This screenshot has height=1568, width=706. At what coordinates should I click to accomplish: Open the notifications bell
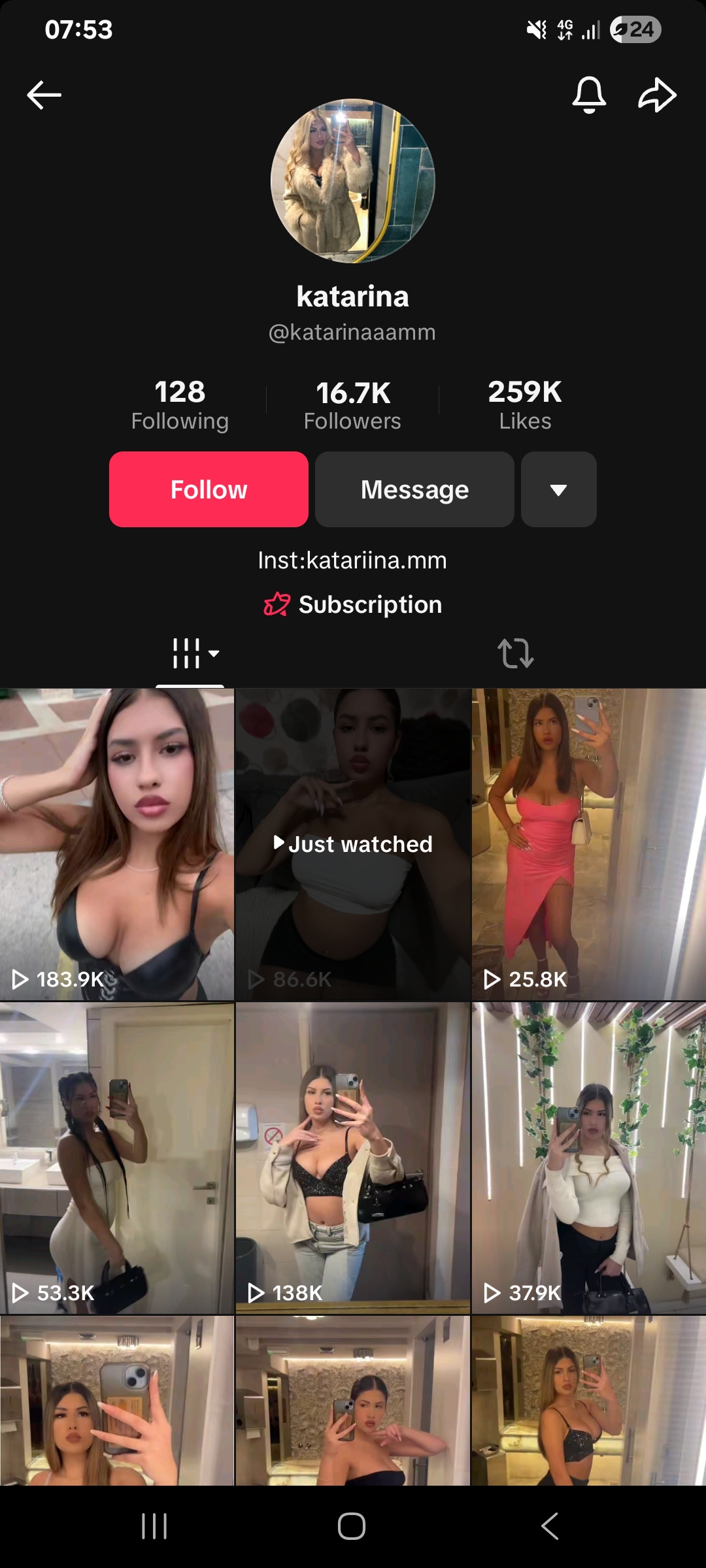tap(589, 95)
